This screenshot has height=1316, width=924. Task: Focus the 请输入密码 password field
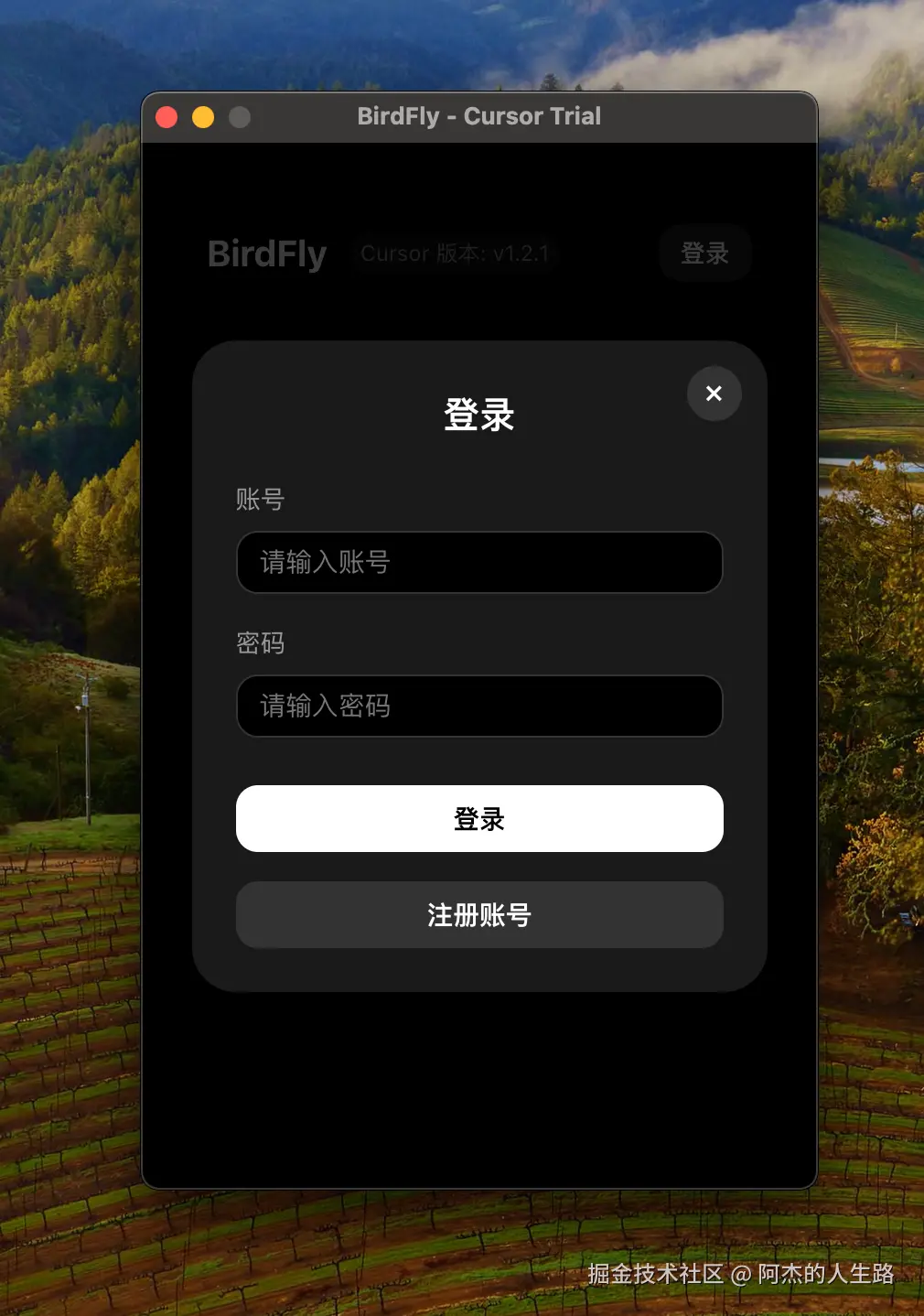479,706
